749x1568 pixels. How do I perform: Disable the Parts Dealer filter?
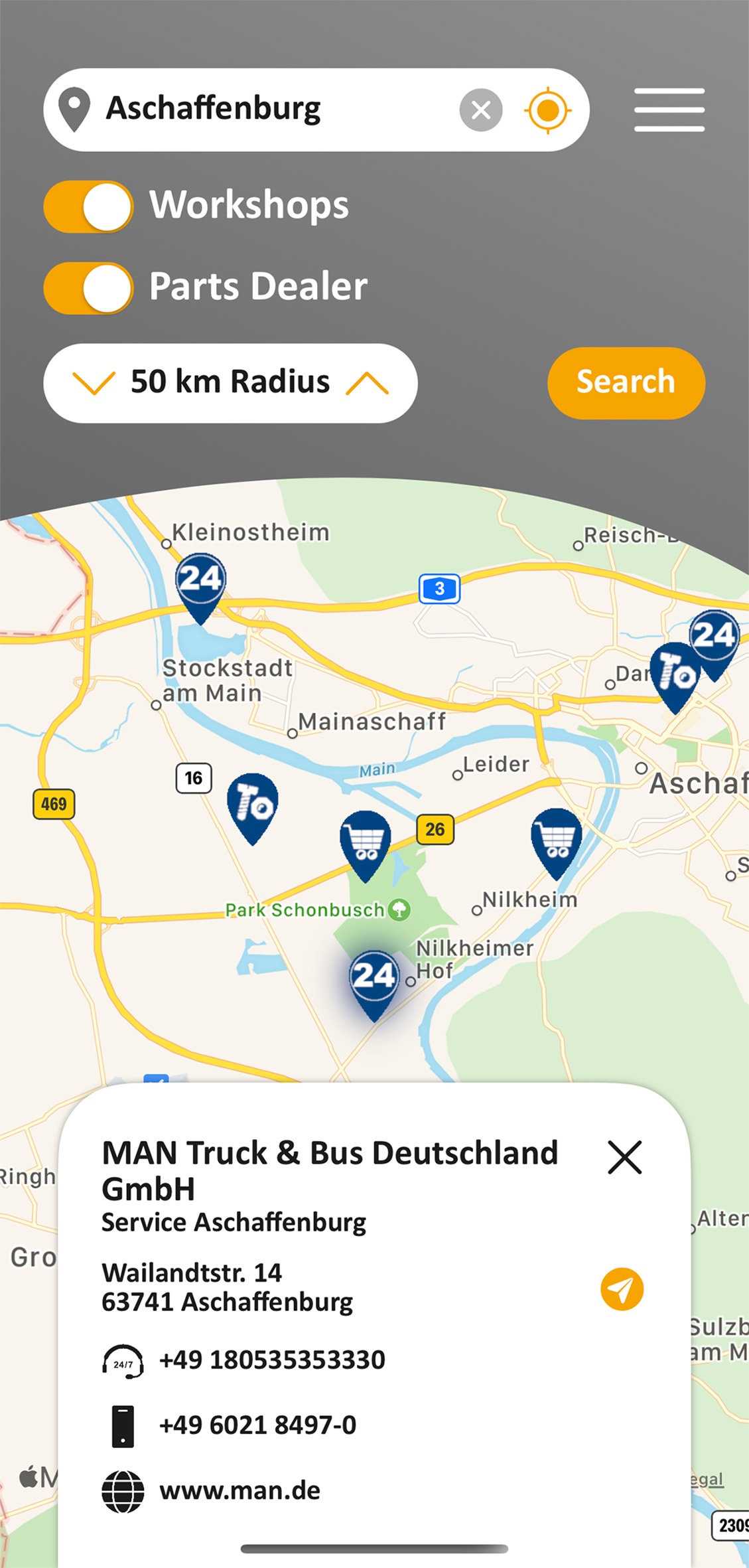(x=88, y=288)
